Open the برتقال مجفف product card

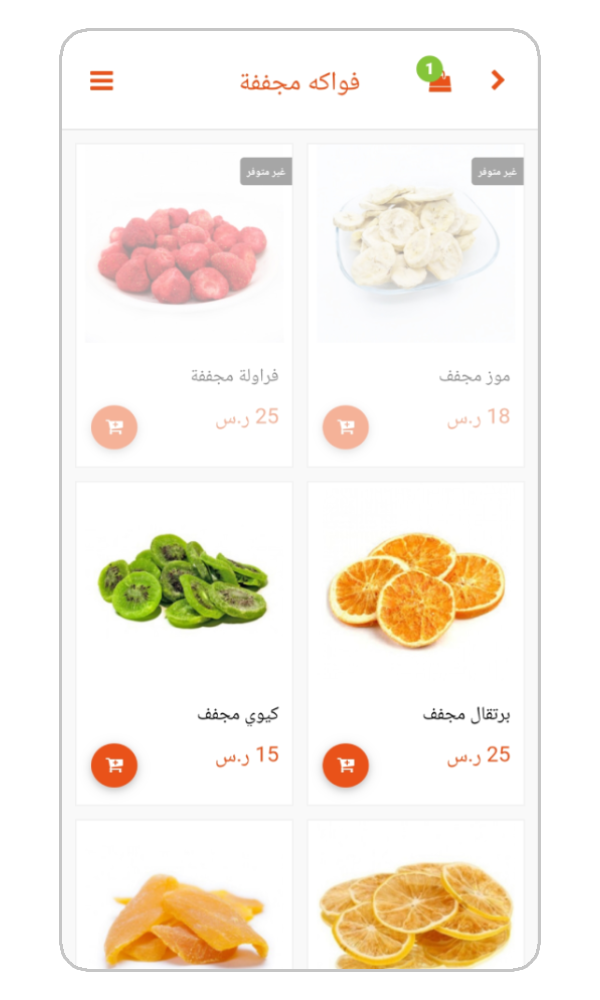tap(416, 600)
